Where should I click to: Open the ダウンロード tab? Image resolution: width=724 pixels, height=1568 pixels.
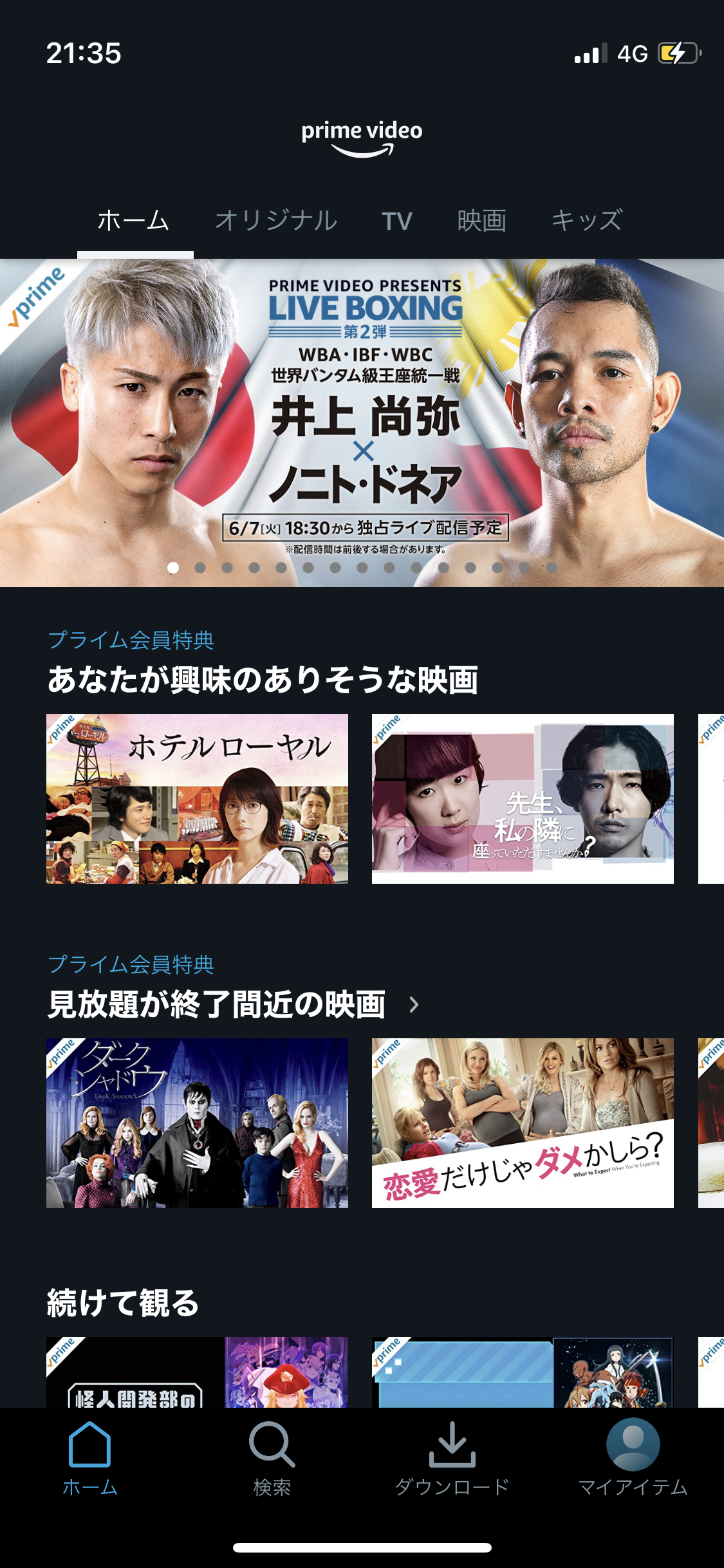[x=452, y=1458]
